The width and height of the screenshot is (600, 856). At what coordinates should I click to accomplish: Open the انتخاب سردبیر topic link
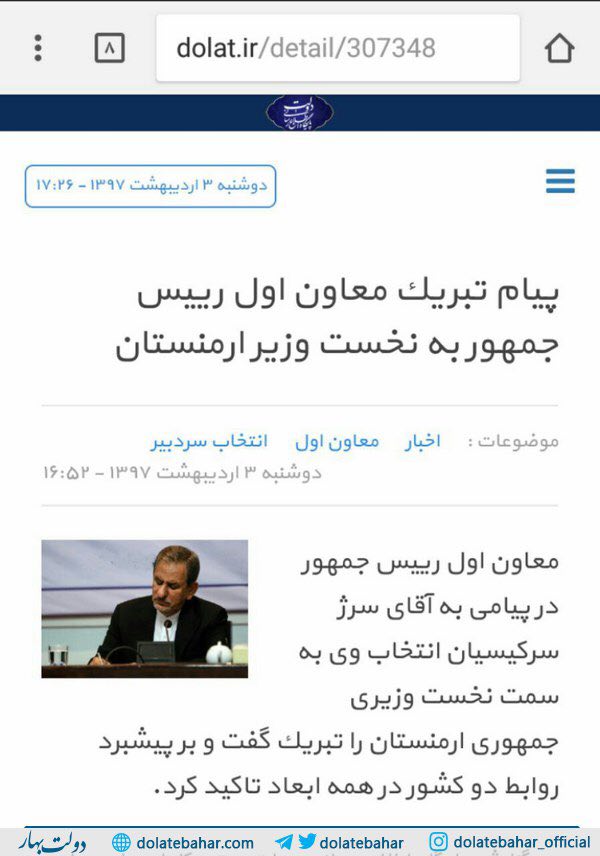209,441
